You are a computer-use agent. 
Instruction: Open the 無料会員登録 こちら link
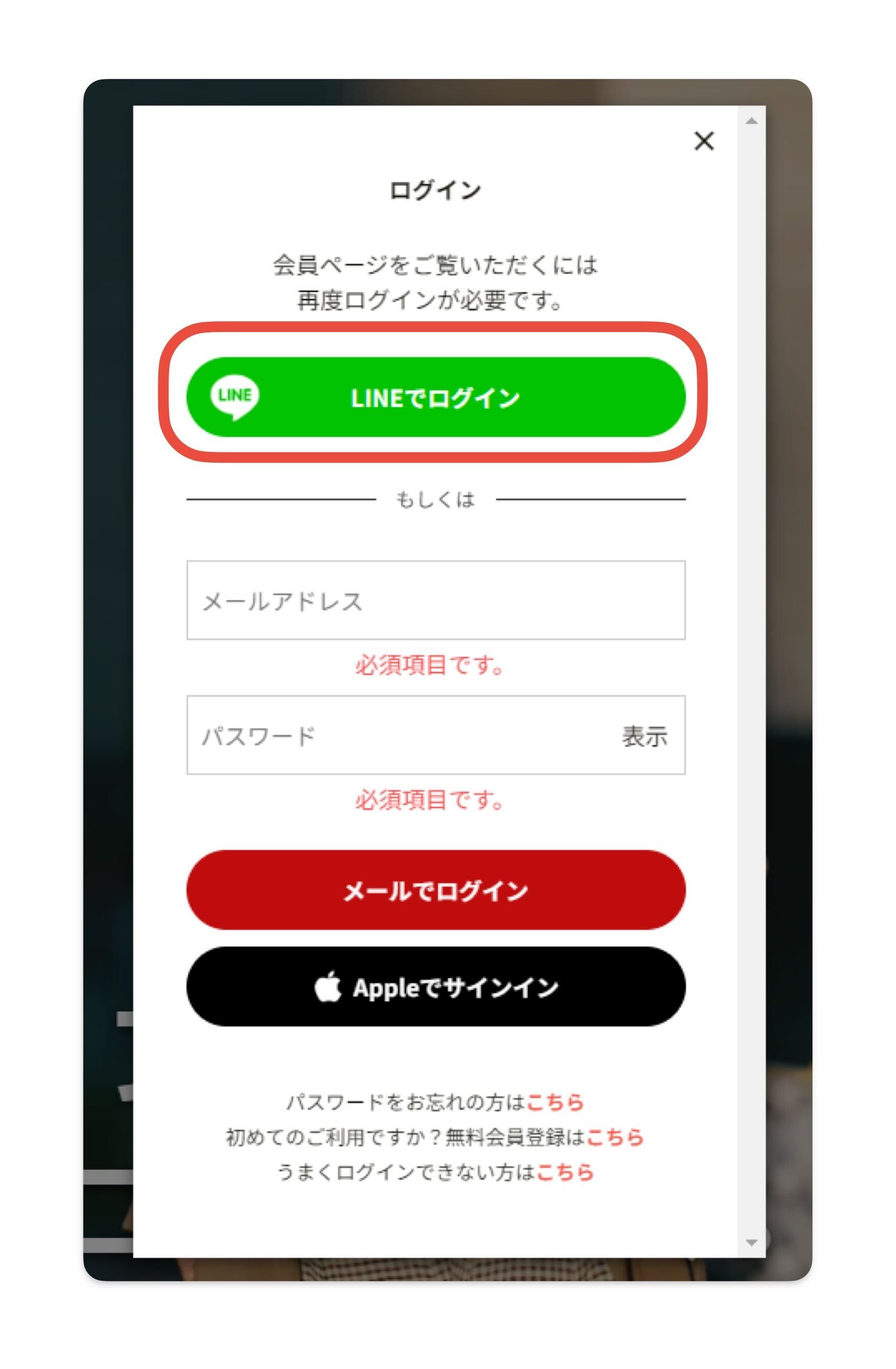[614, 1137]
